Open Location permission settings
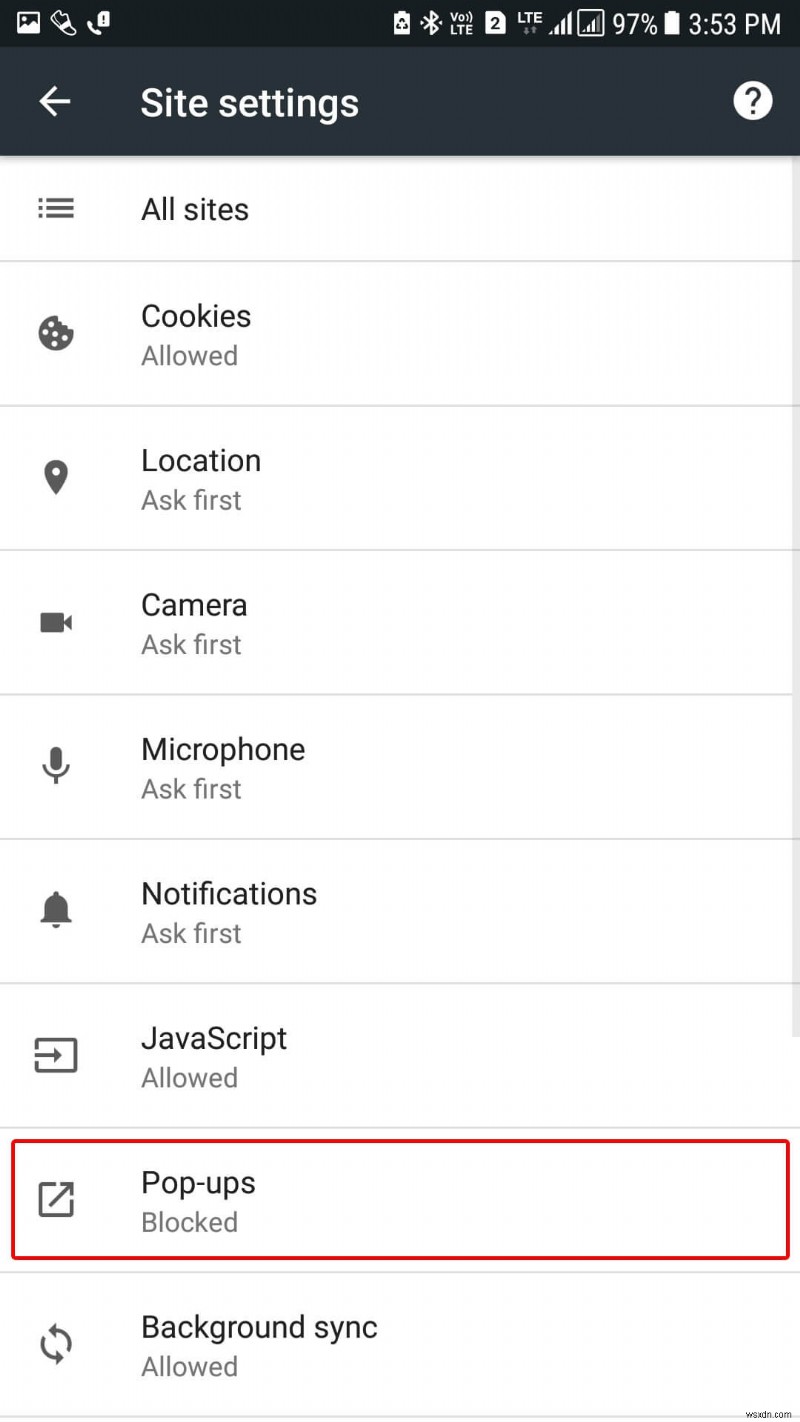This screenshot has width=800, height=1422. point(400,477)
